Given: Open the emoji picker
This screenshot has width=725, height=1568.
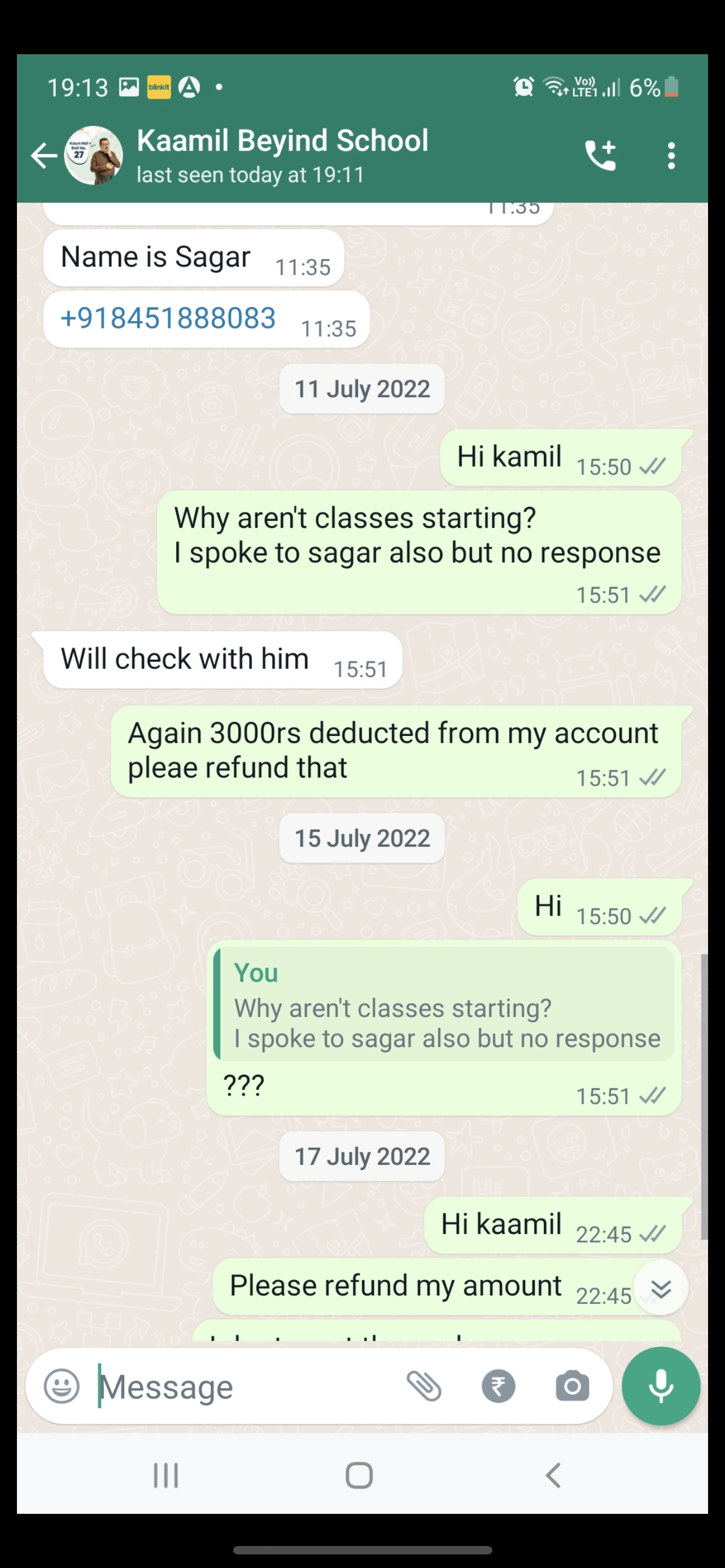Looking at the screenshot, I should point(62,1387).
